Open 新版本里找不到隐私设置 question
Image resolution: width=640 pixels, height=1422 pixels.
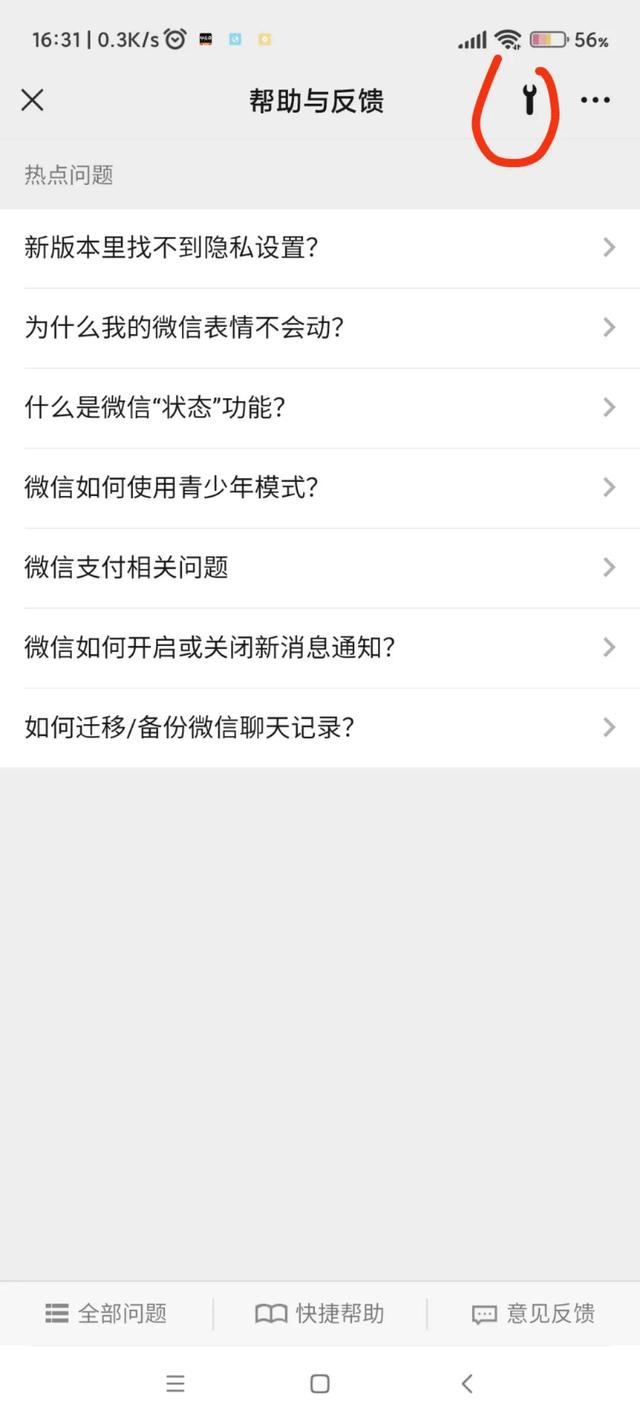point(320,248)
